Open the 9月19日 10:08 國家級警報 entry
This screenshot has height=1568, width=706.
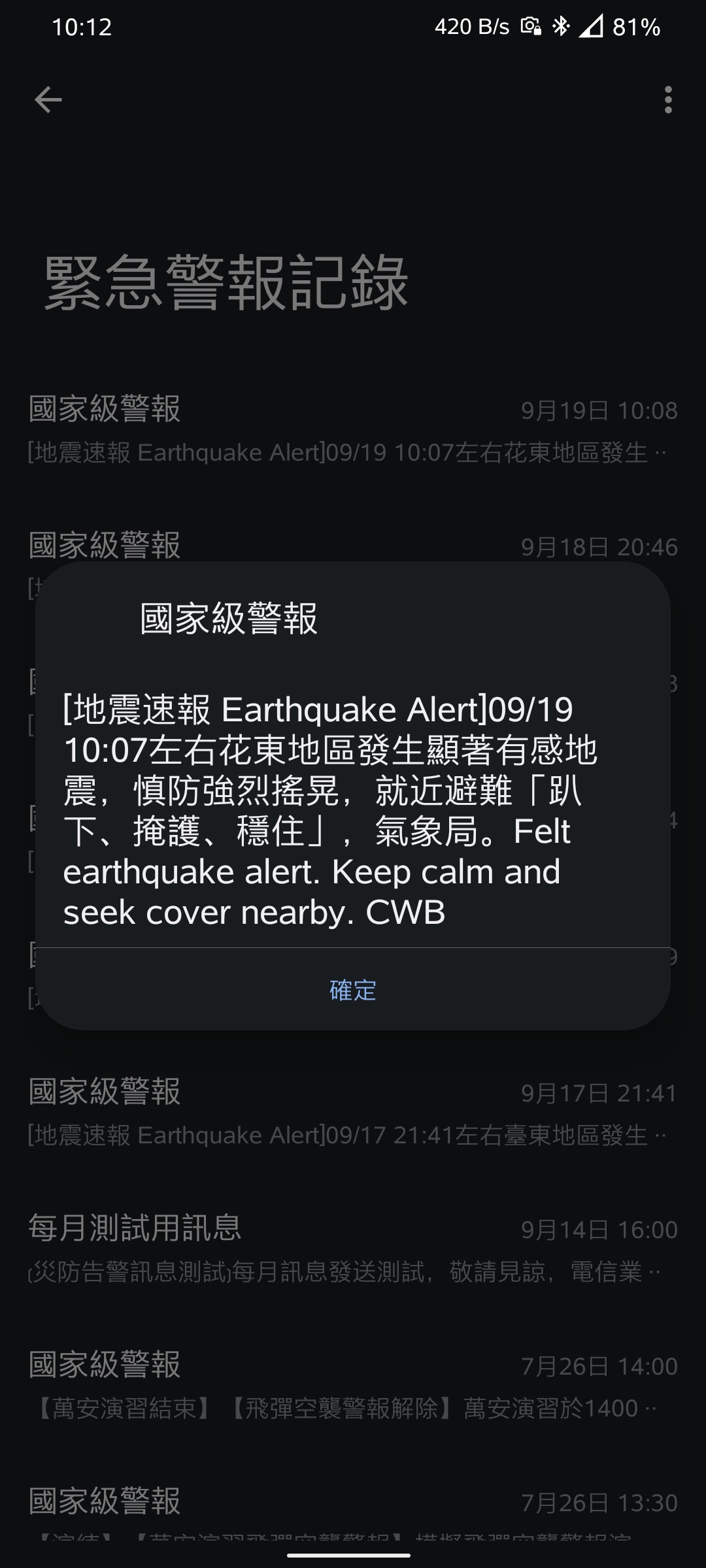tap(353, 430)
